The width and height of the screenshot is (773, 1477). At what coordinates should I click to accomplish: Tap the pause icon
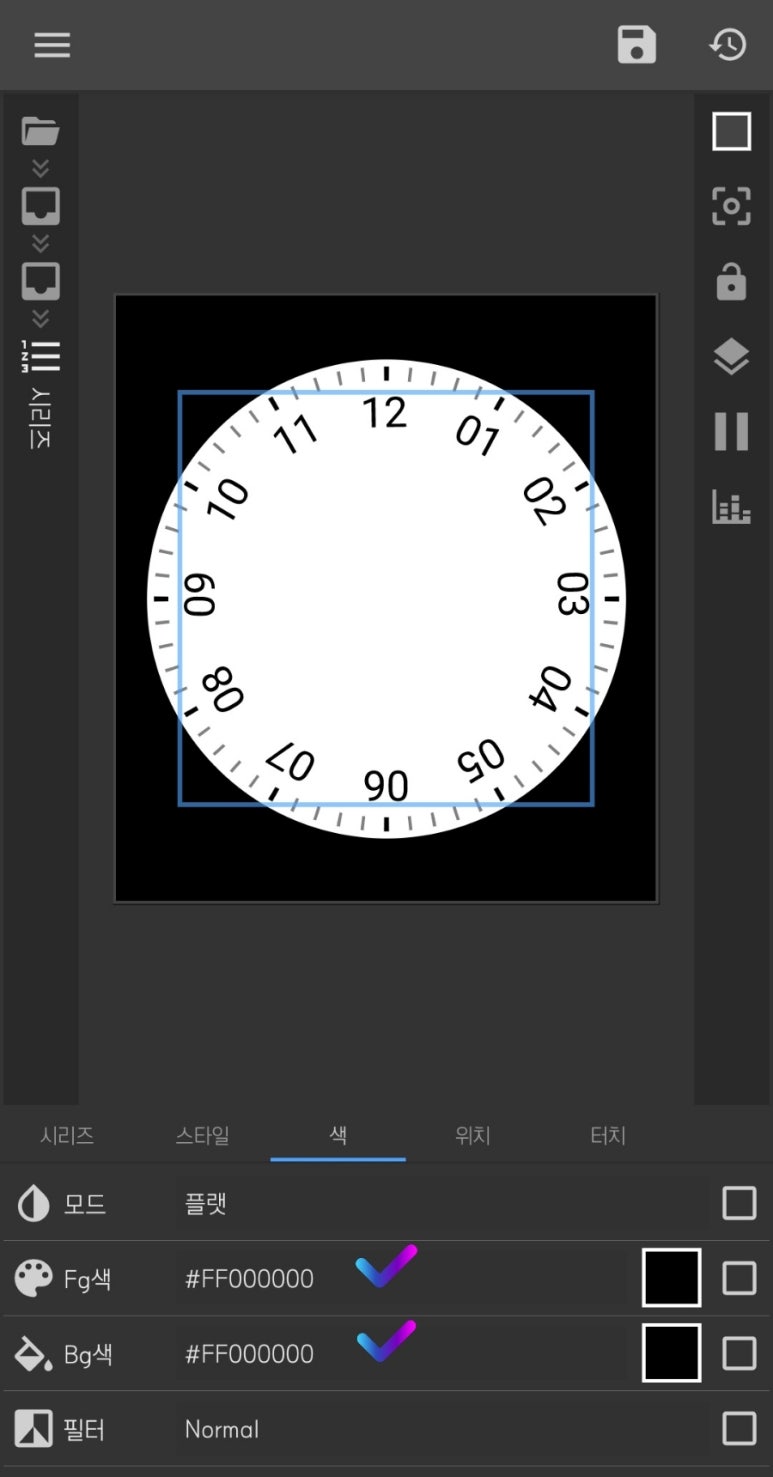tap(731, 432)
